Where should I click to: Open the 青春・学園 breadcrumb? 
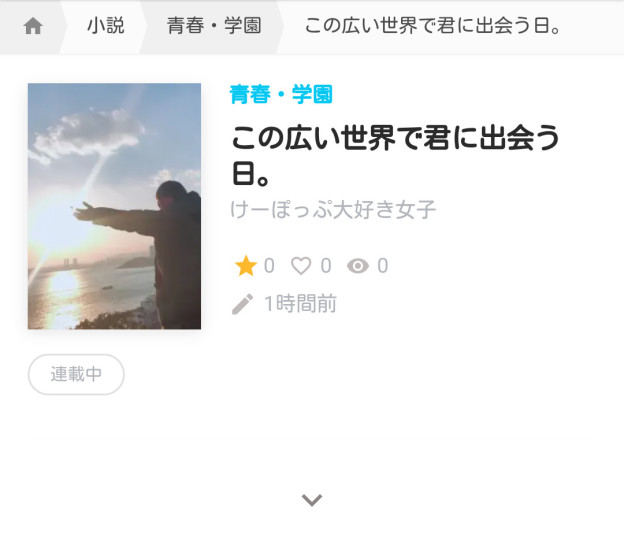click(x=214, y=27)
